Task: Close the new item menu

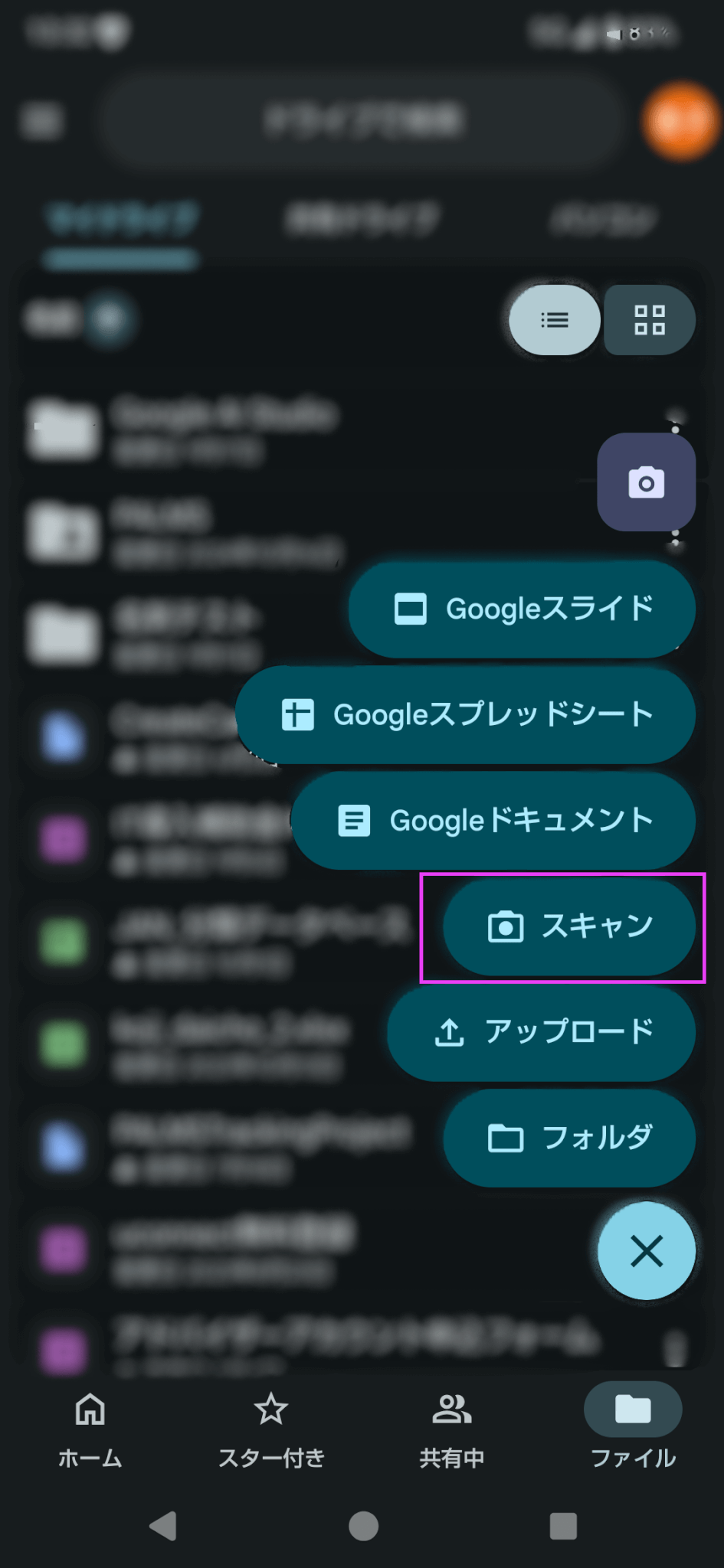Action: (647, 1251)
